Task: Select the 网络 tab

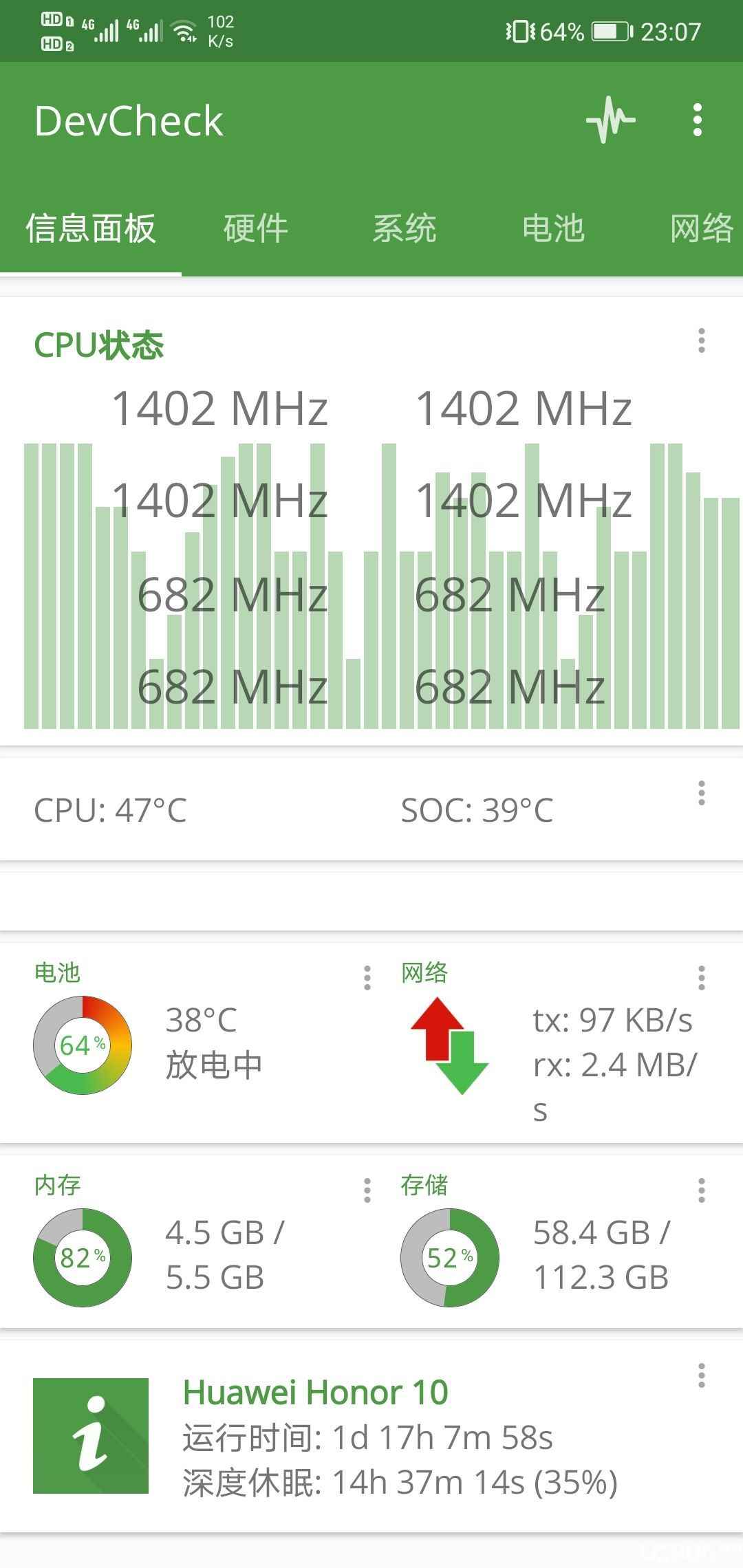Action: [702, 229]
